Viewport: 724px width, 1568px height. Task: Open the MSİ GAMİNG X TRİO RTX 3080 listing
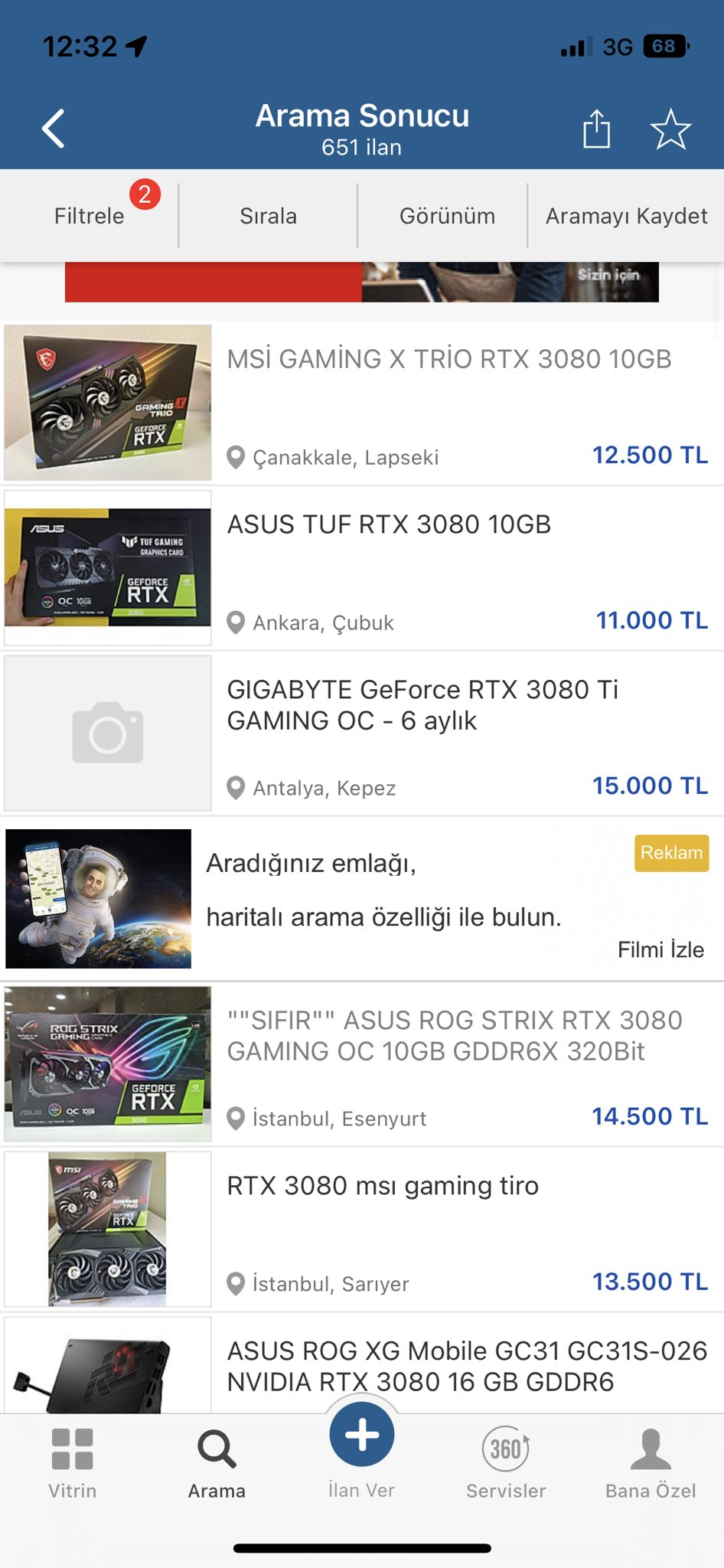(448, 359)
